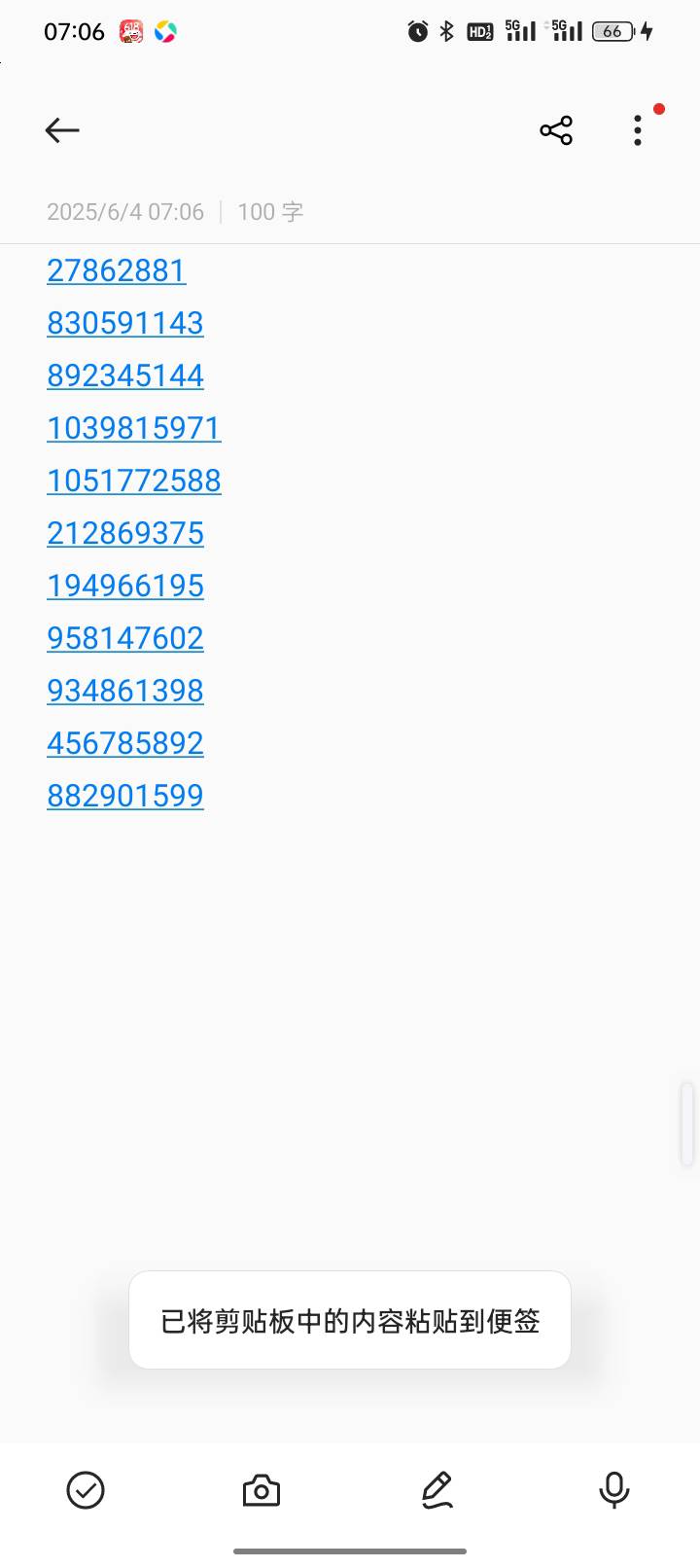This screenshot has height=1568, width=700.
Task: Open the link 456785892
Action: (125, 743)
